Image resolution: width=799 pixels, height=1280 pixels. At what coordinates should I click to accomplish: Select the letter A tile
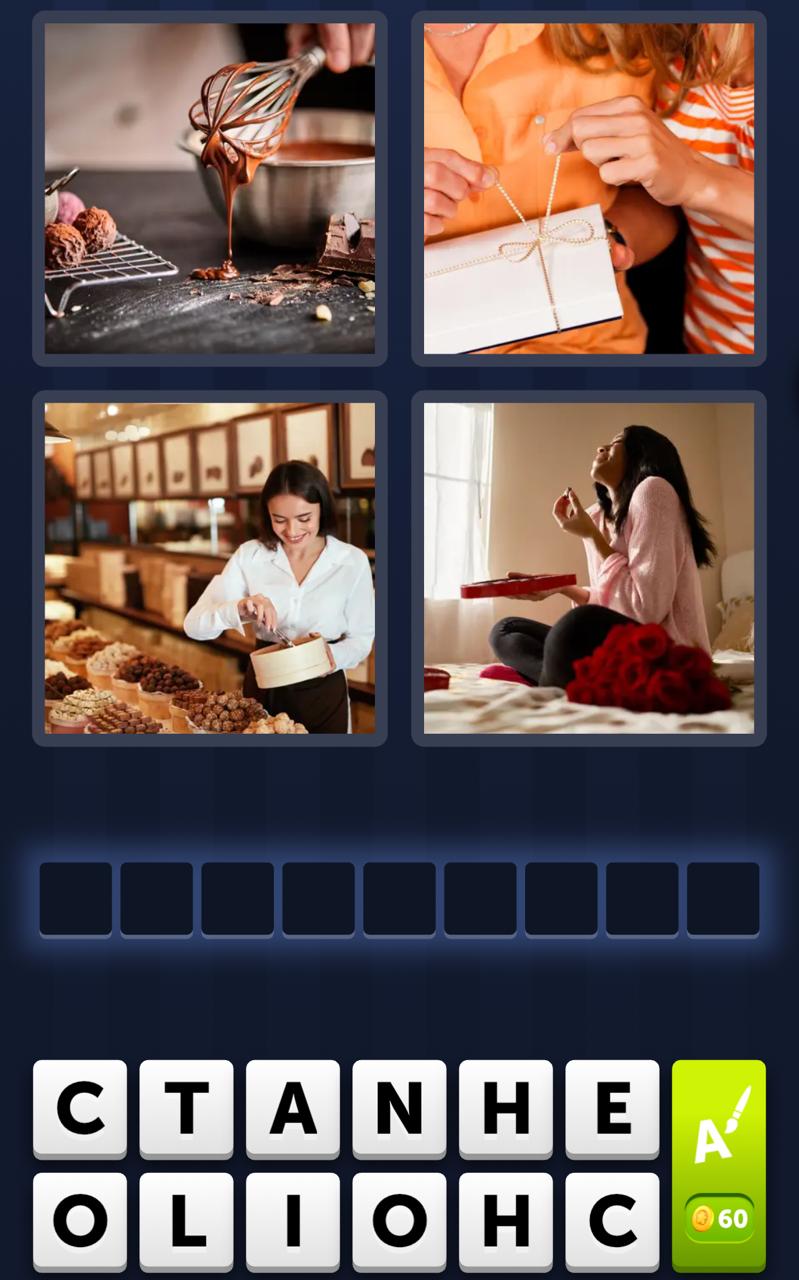pos(292,1107)
